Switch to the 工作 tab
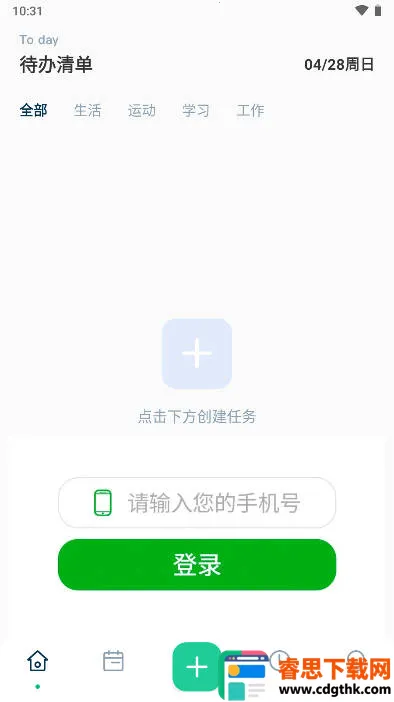 tap(250, 110)
